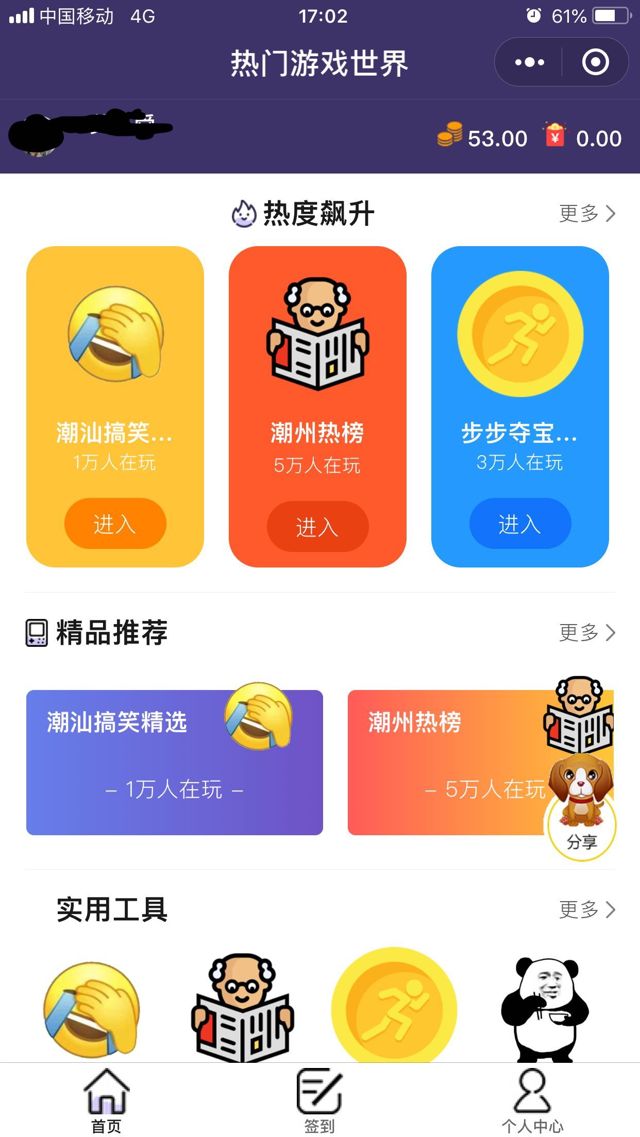
Task: See more under 精品推荐
Action: coord(587,632)
